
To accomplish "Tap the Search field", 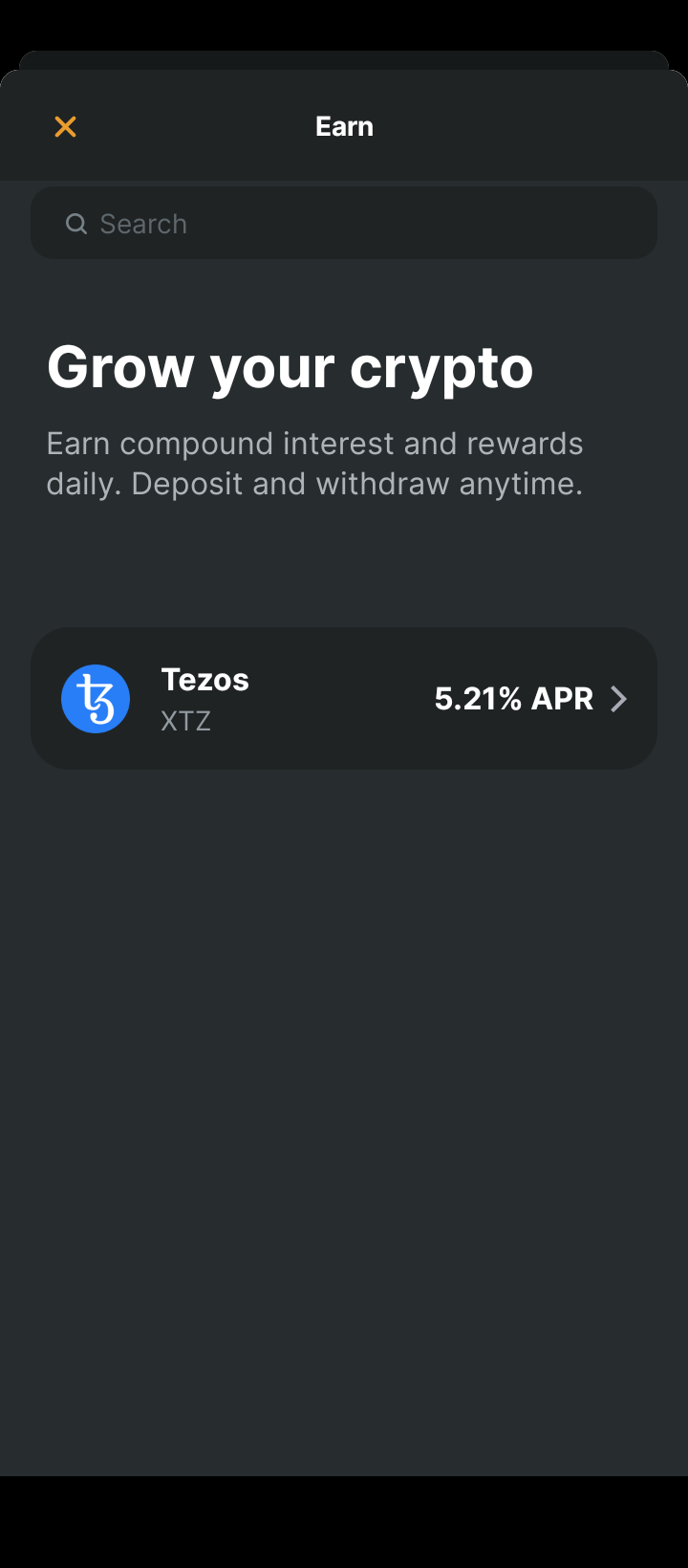I will point(344,224).
